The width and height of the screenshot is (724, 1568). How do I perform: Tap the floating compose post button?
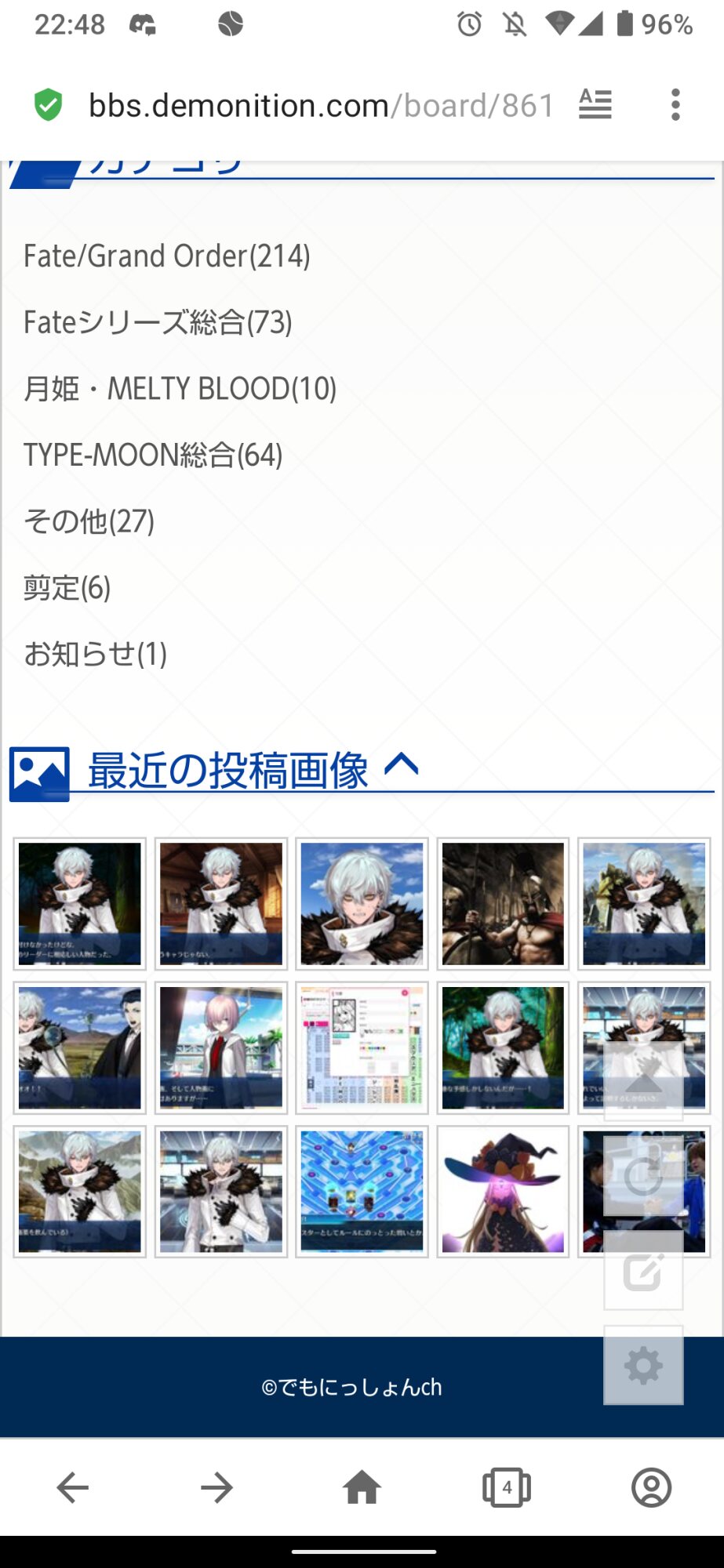(x=643, y=1271)
